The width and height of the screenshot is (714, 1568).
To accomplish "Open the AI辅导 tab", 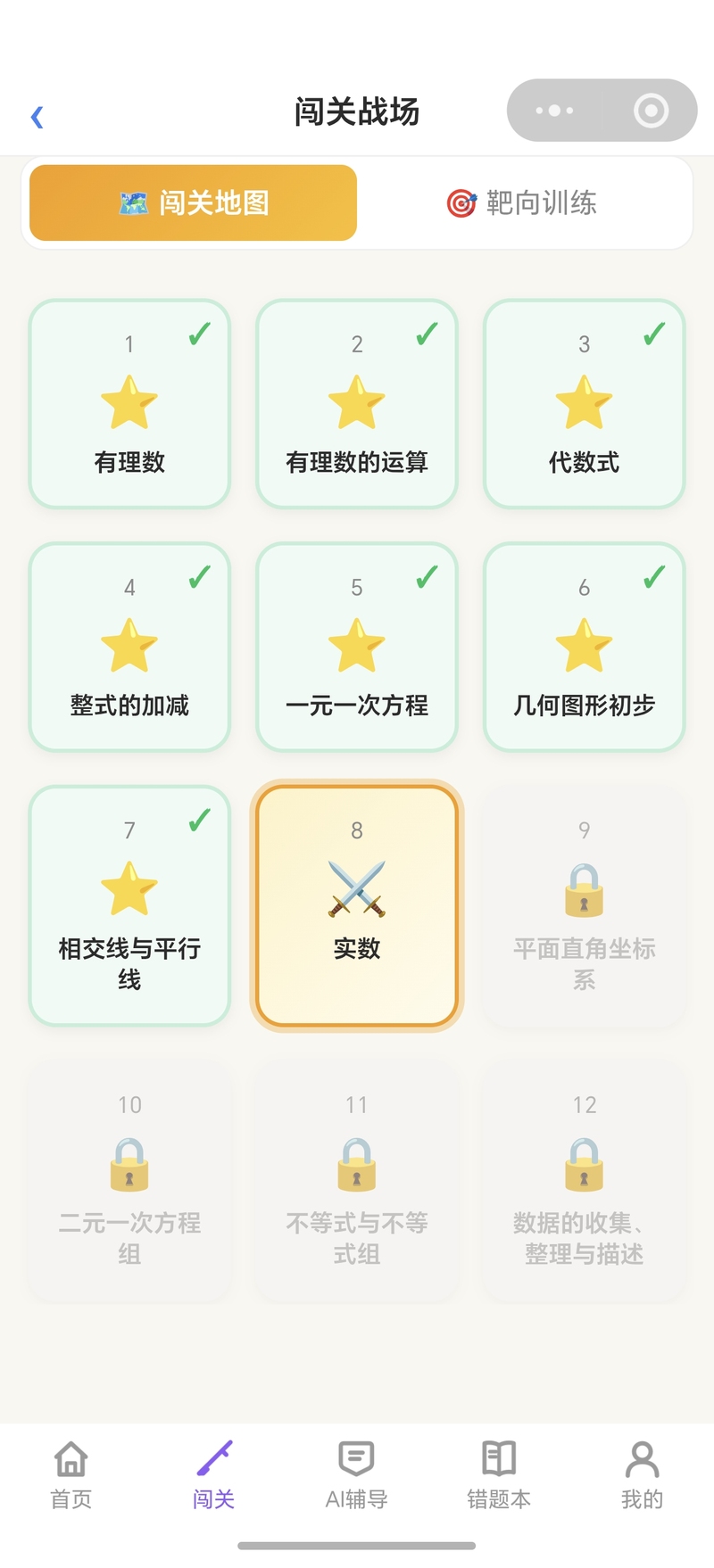I will point(357,1475).
